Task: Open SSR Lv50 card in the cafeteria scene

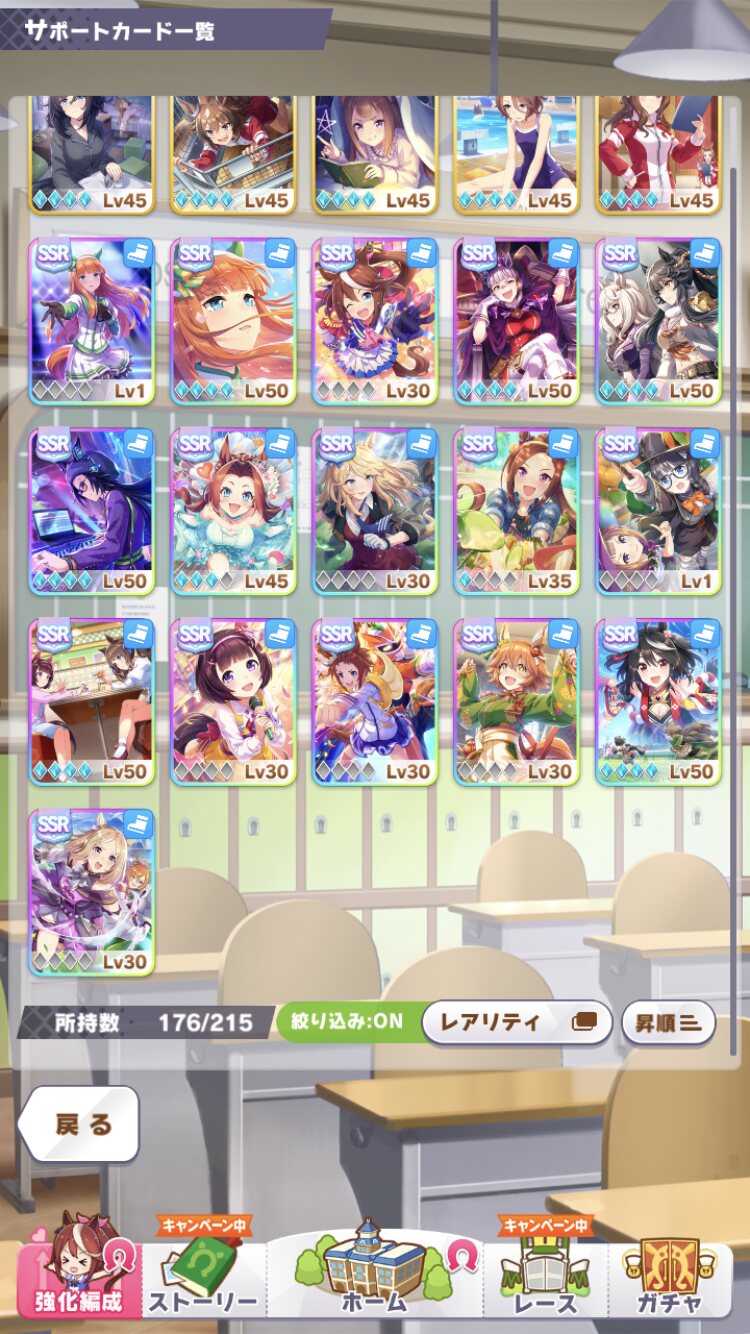Action: click(91, 702)
